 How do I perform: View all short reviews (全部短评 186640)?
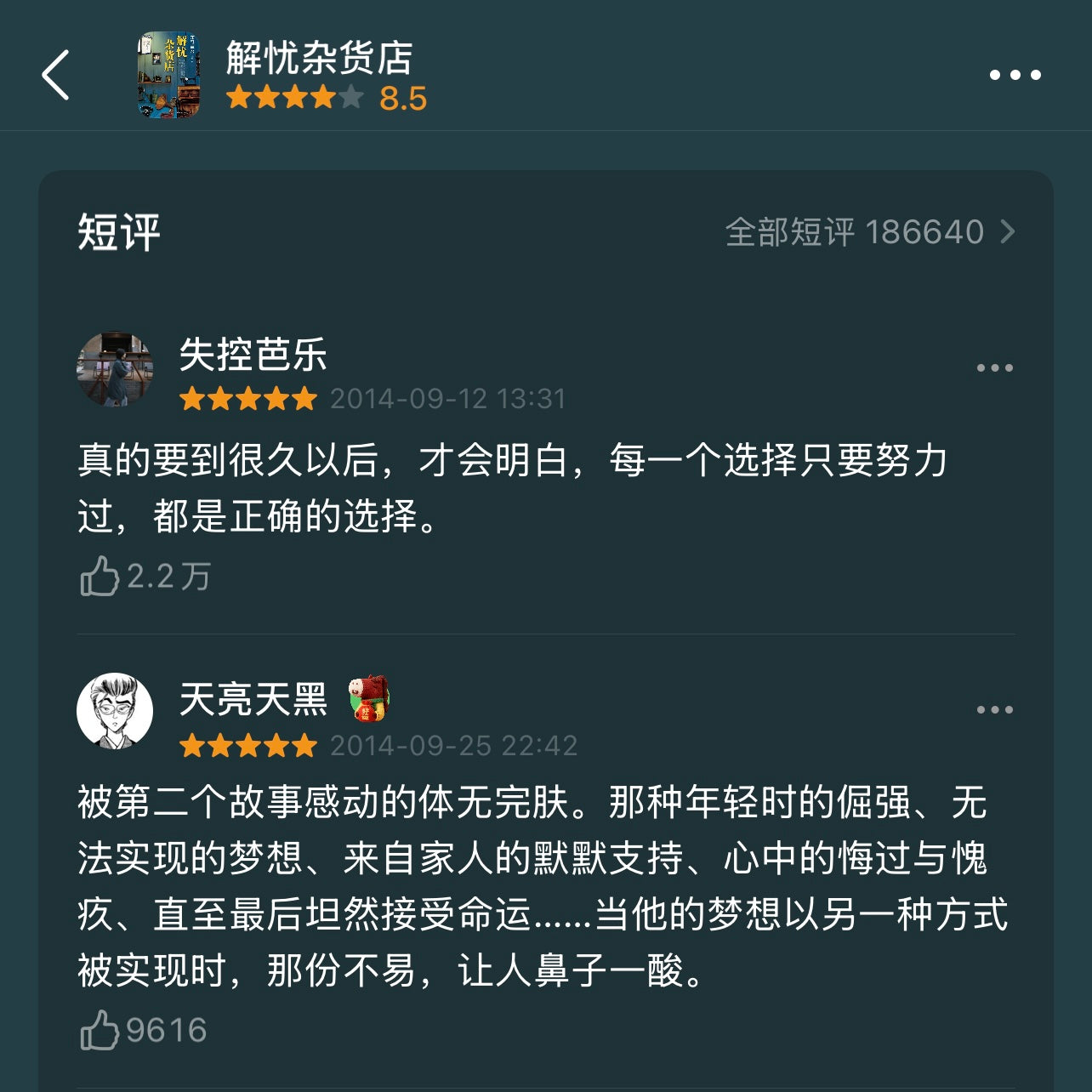point(869,232)
